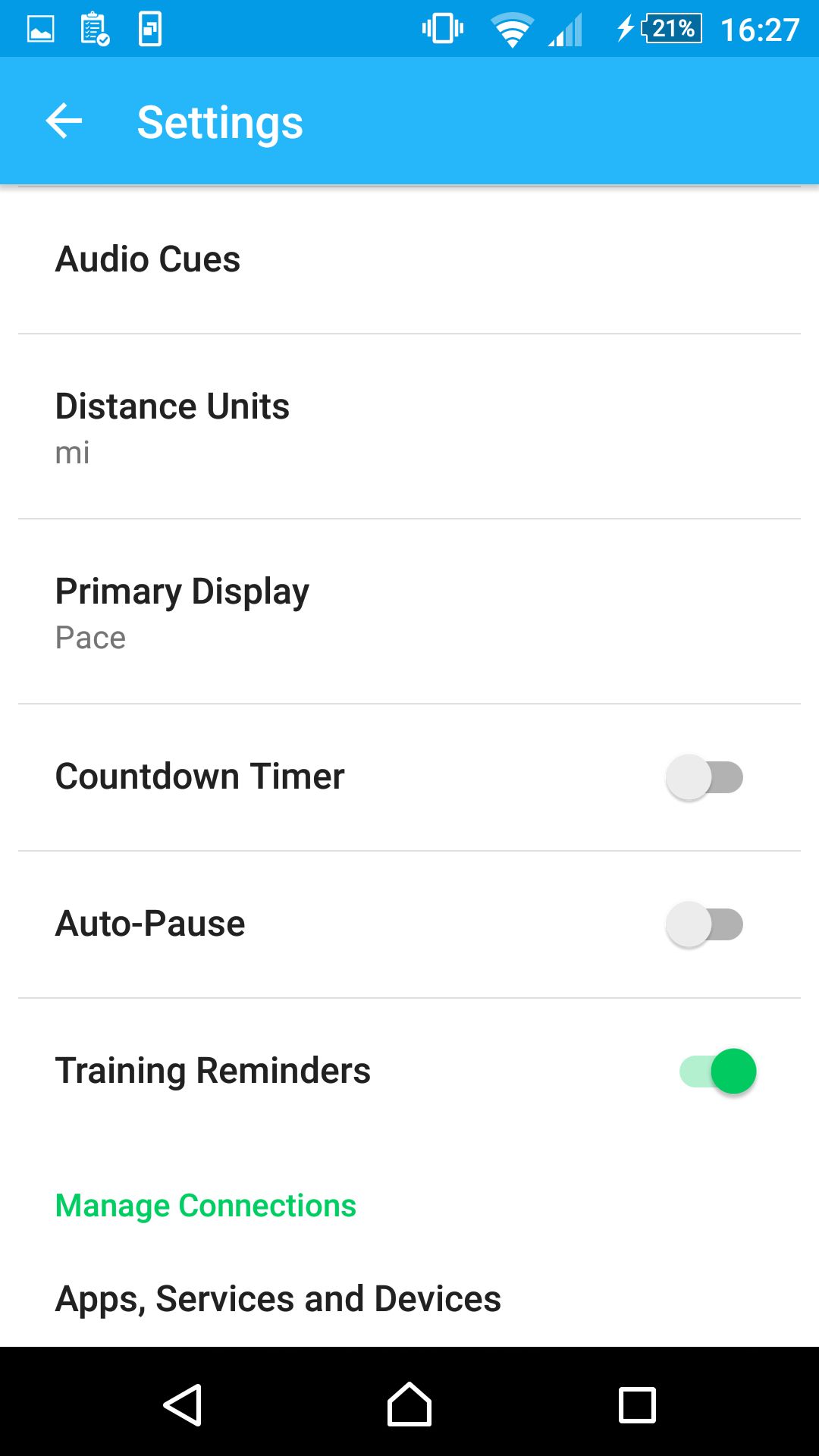Tap the system home button

click(409, 1405)
